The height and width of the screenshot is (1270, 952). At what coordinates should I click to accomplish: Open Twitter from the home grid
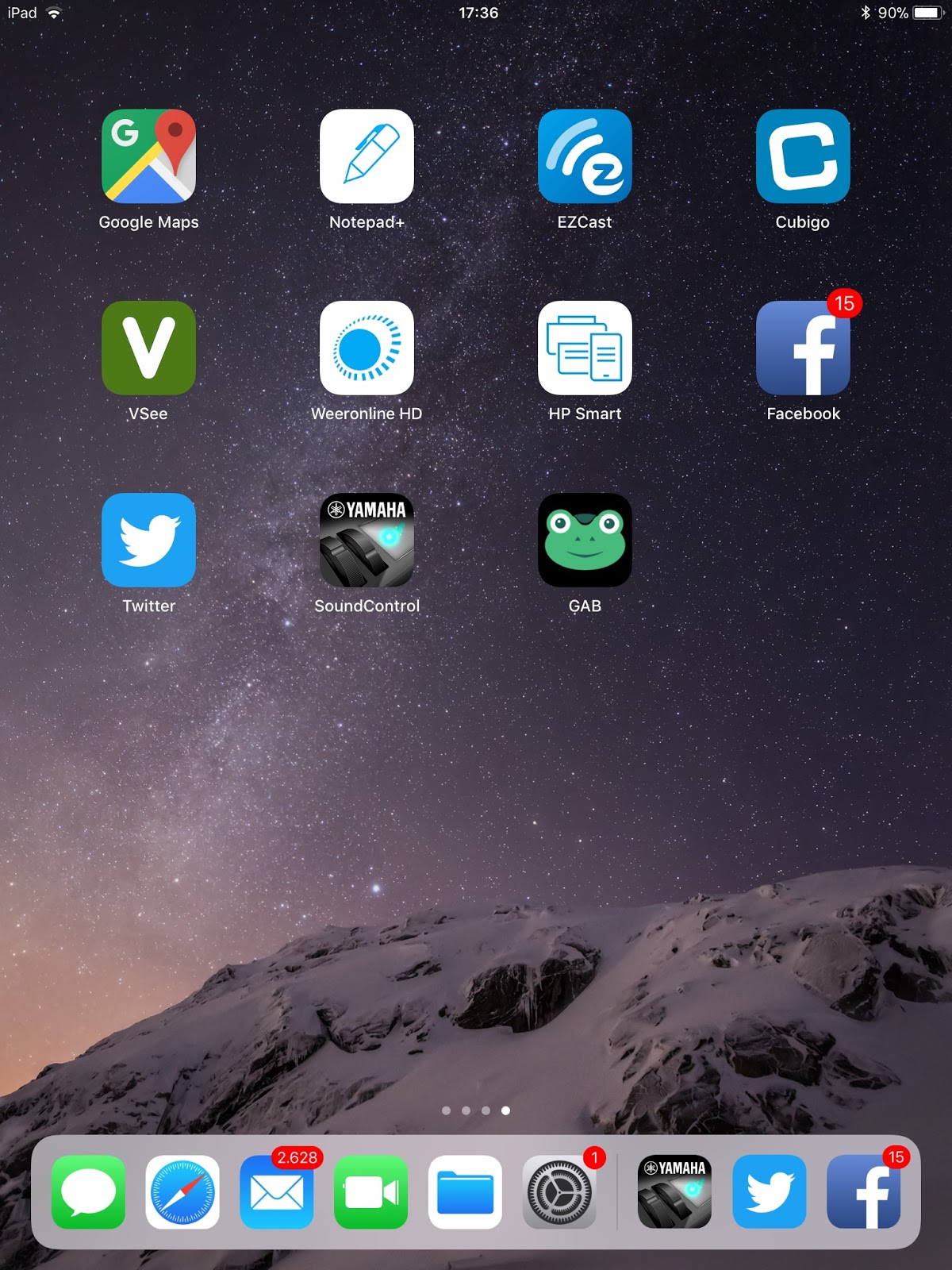[x=148, y=540]
